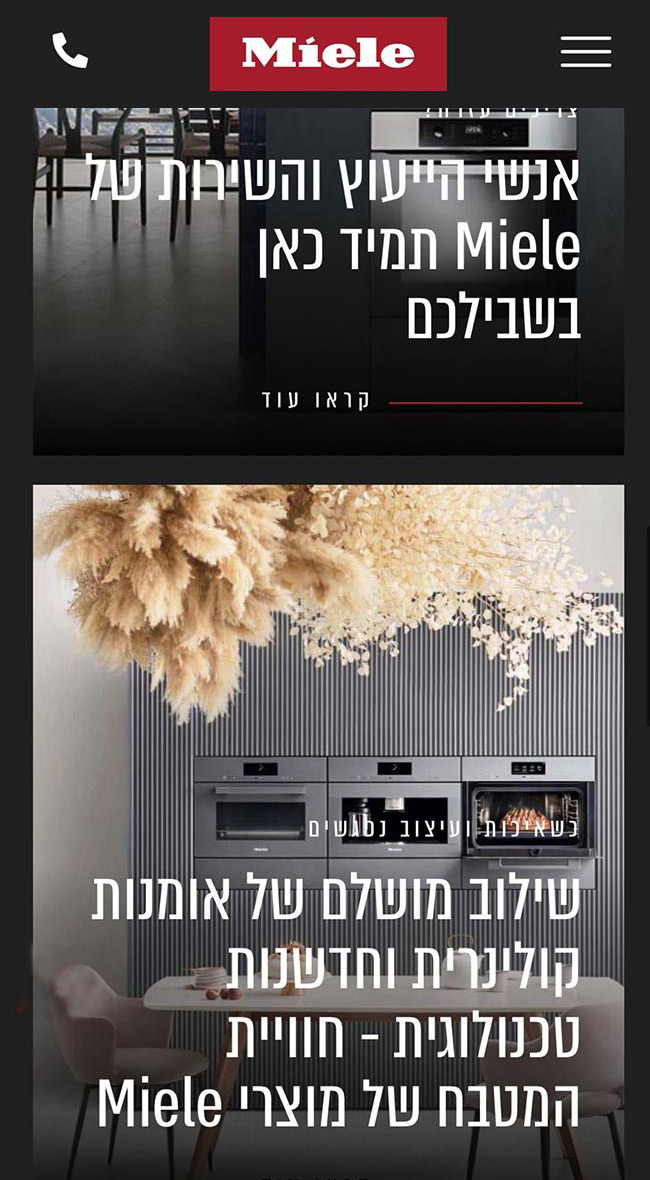Open the hamburger menu

pos(585,51)
